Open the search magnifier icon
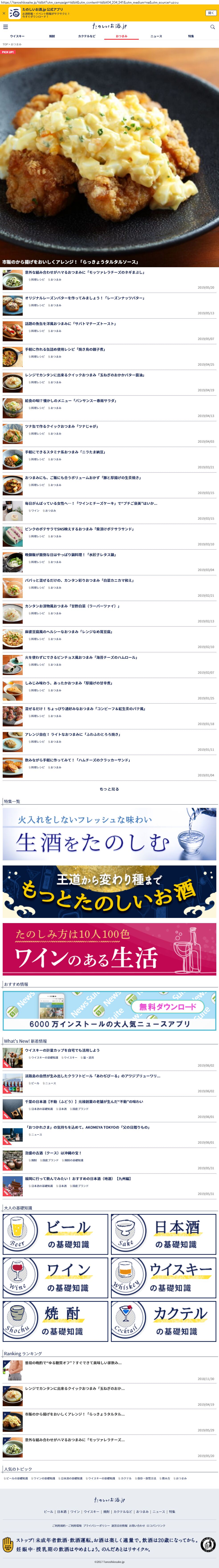Screen dimensions: 219x1568 (212, 27)
